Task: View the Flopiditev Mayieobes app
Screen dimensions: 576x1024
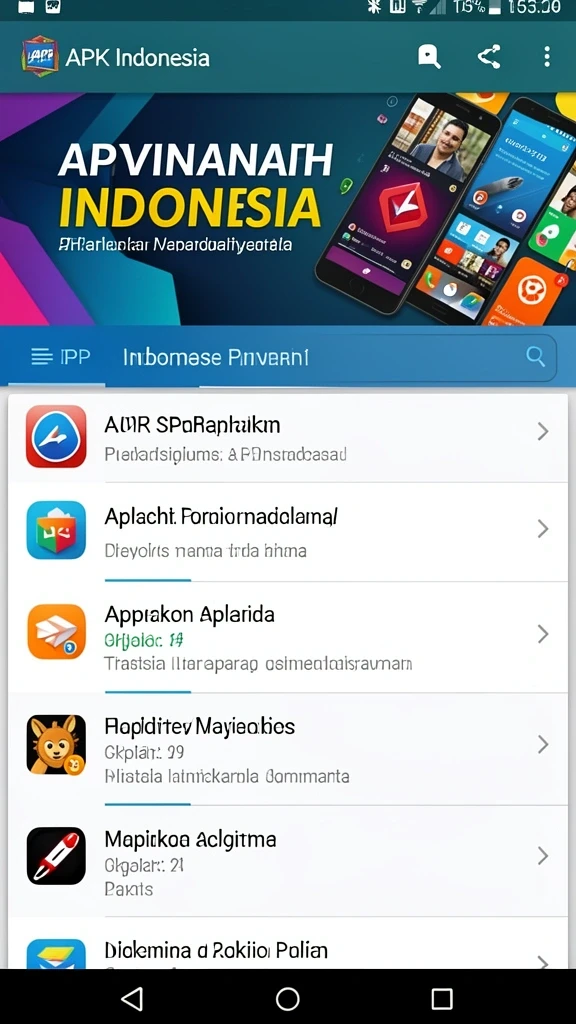Action: coord(288,749)
